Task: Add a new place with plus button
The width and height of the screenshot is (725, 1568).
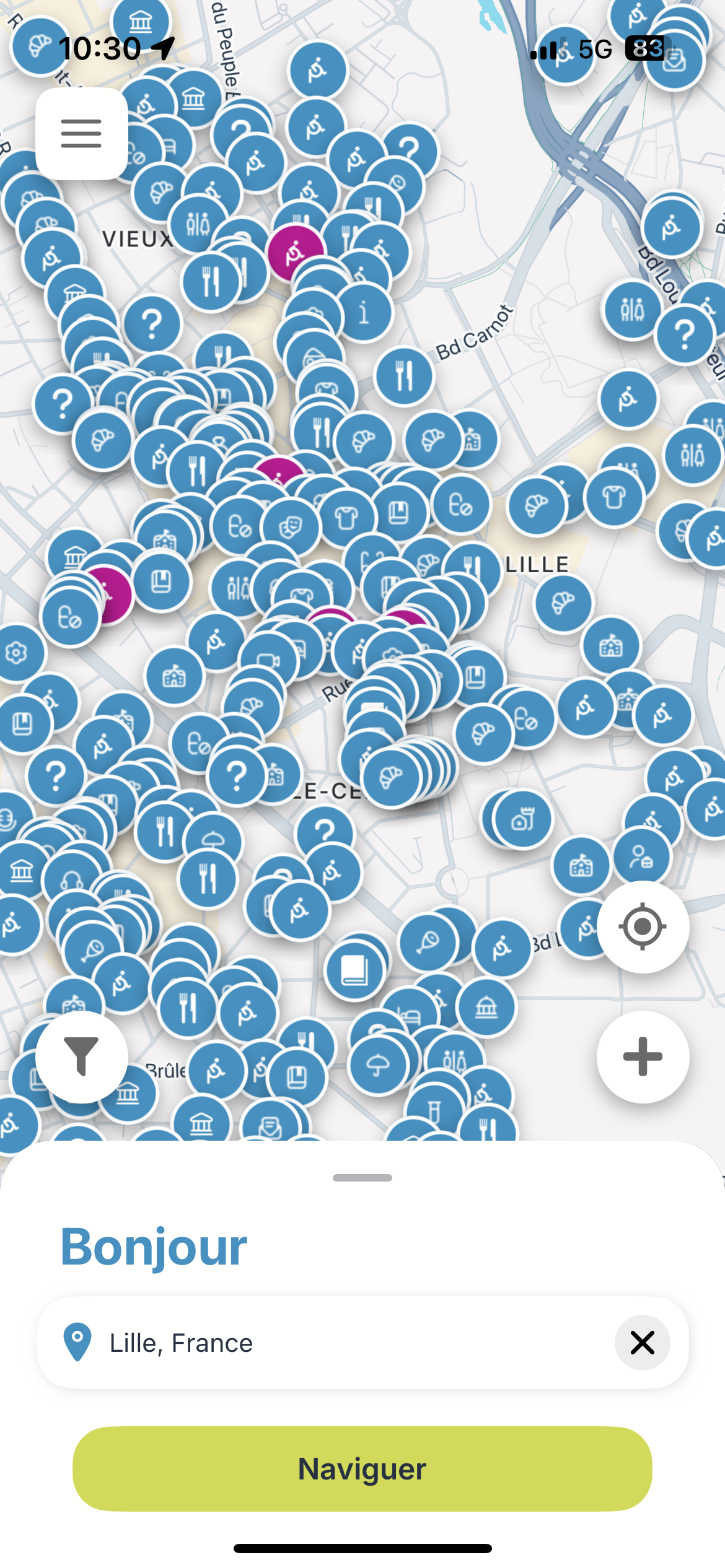Action: 643,1056
